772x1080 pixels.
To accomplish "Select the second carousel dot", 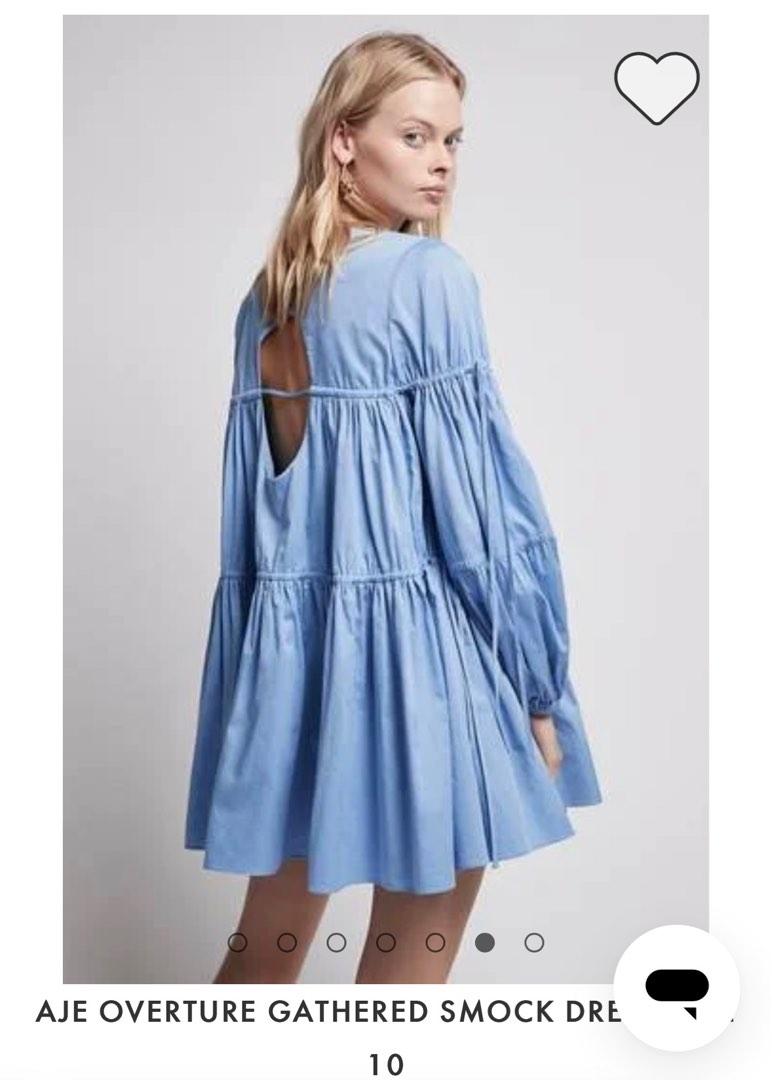I will click(286, 941).
